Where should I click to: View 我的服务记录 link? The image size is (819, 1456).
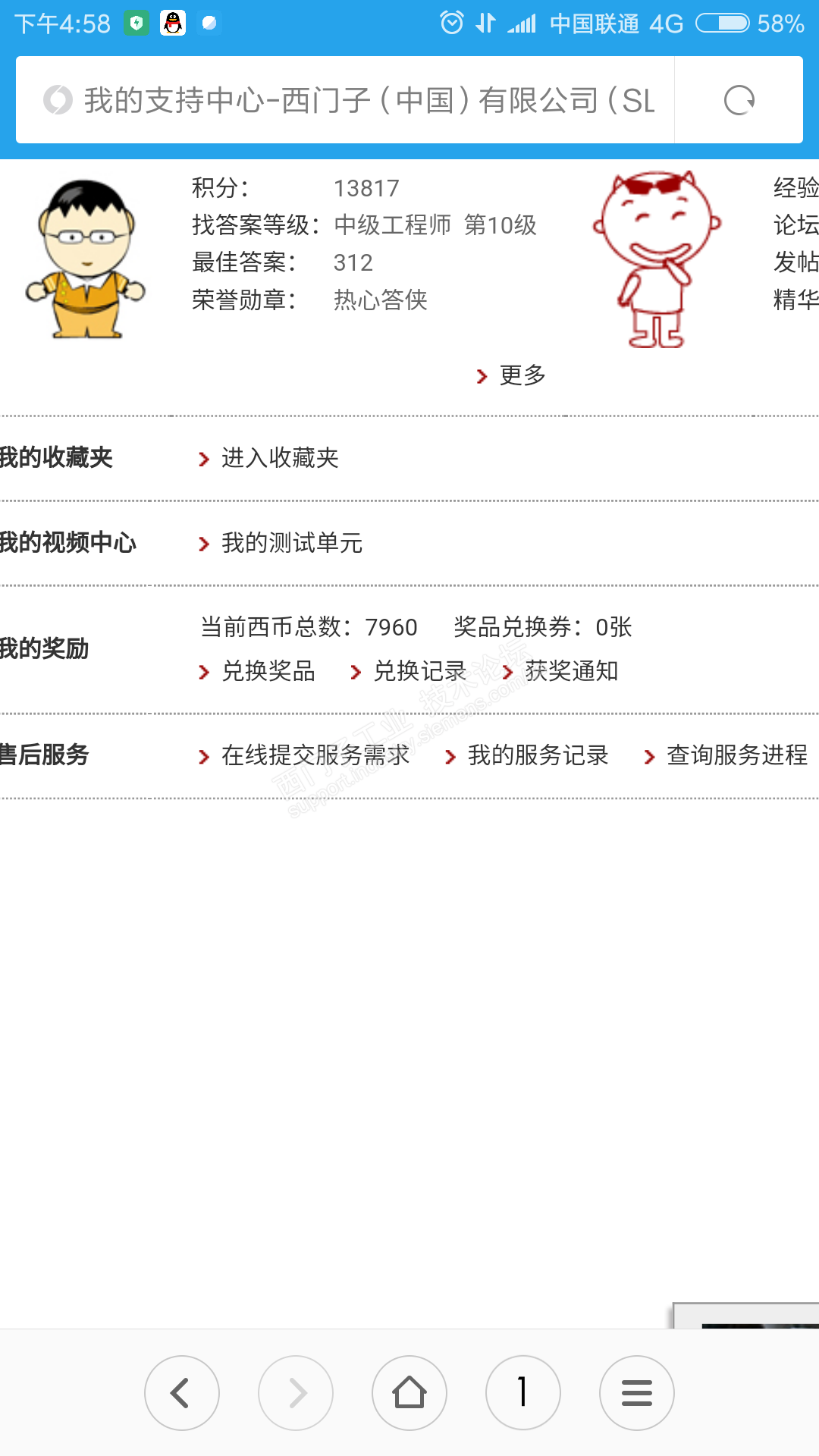pos(537,755)
